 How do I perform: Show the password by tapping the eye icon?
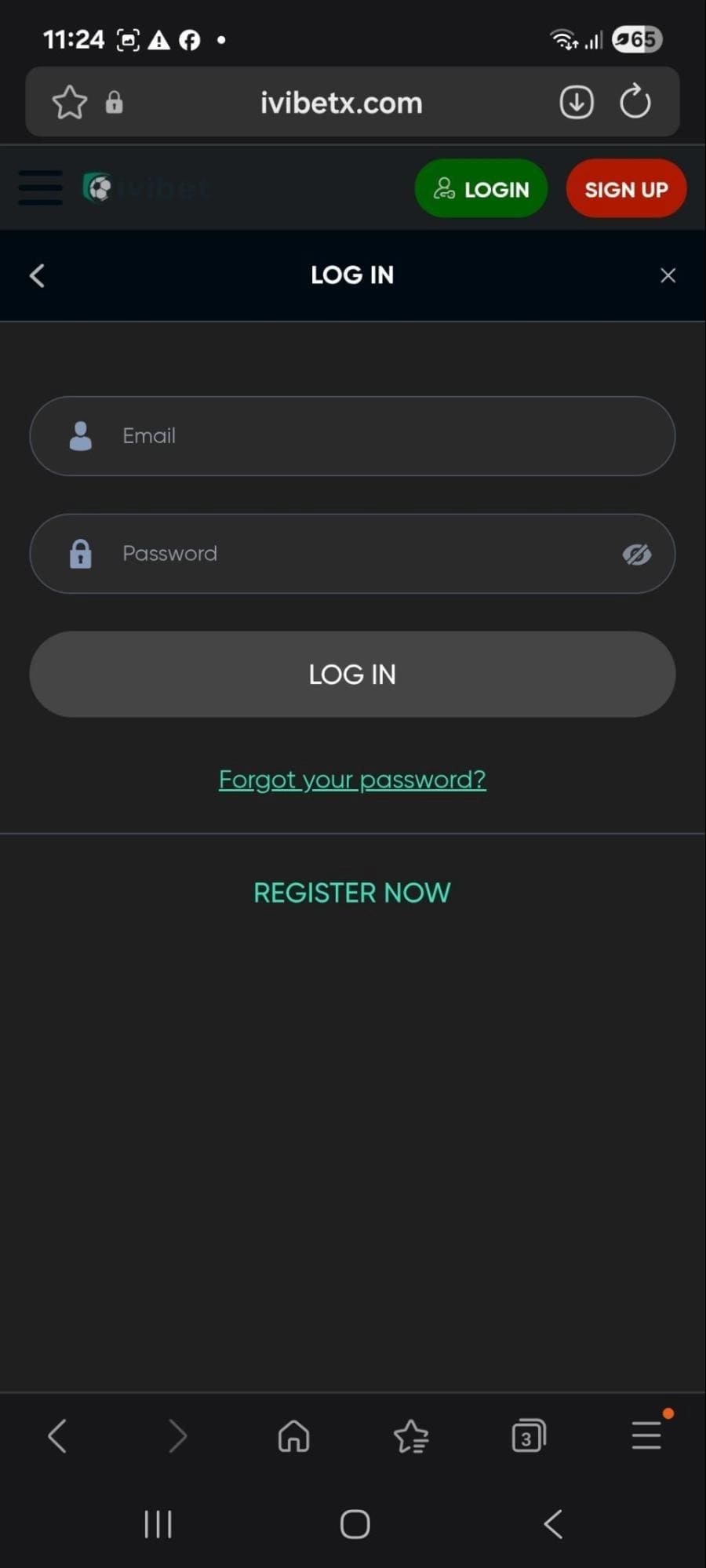pyautogui.click(x=638, y=554)
